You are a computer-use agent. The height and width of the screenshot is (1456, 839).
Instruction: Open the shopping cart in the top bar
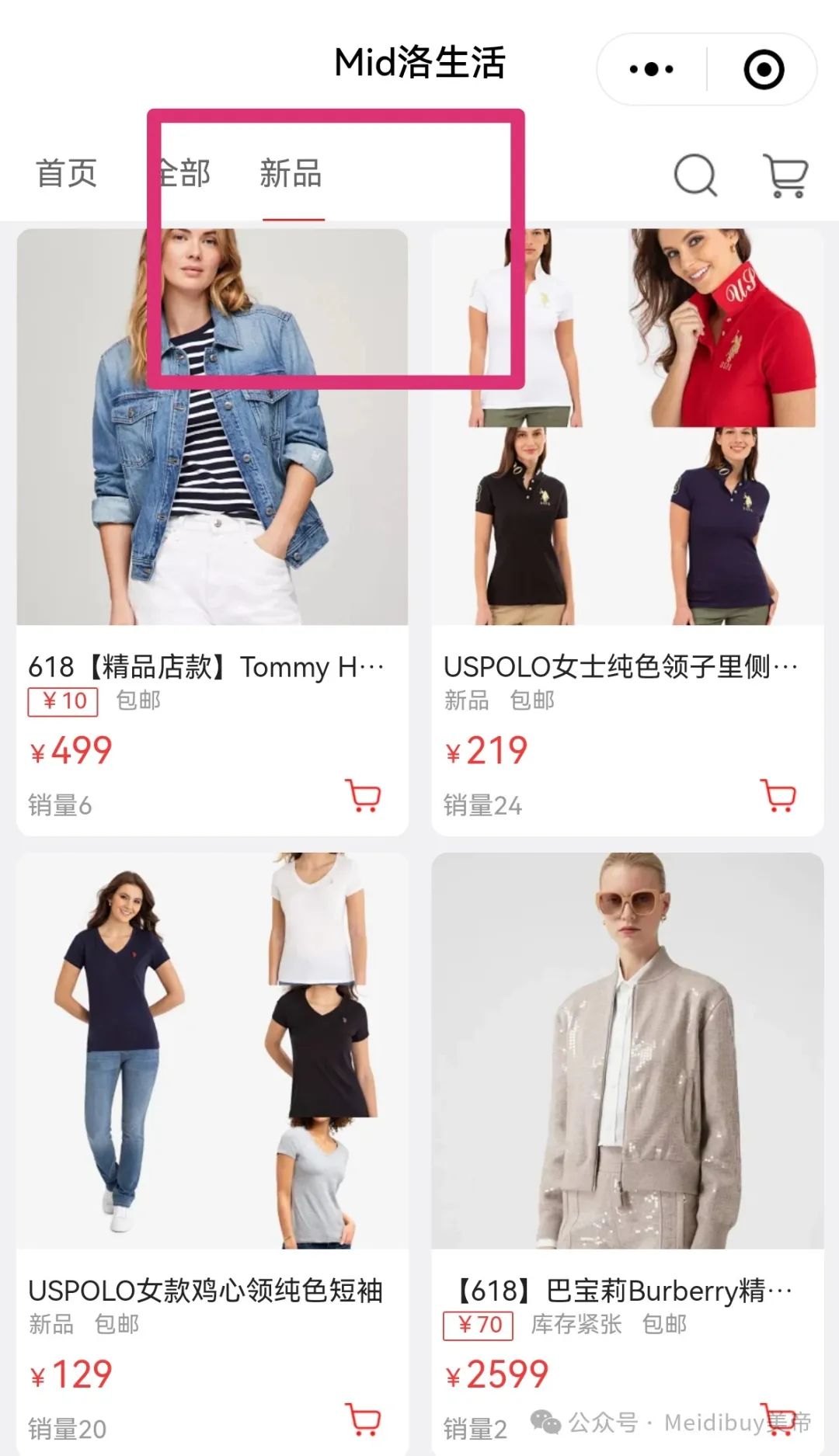click(786, 175)
